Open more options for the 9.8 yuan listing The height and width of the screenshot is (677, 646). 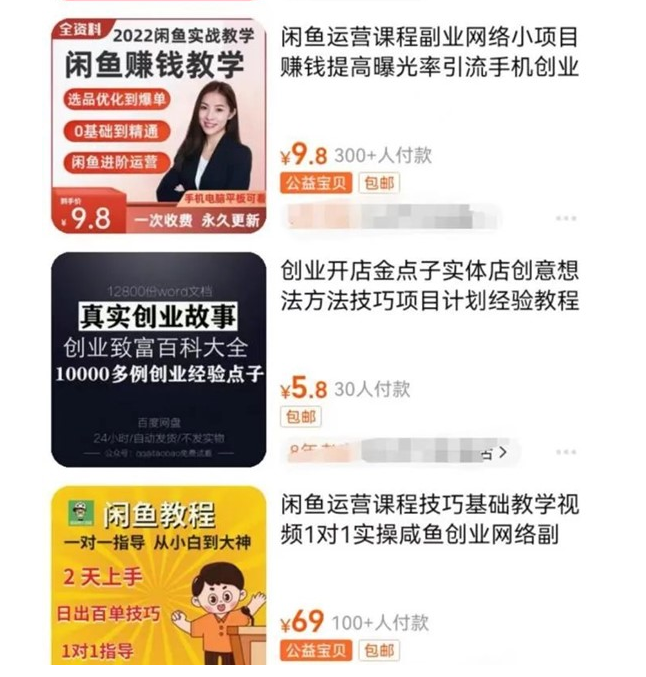pos(566,217)
